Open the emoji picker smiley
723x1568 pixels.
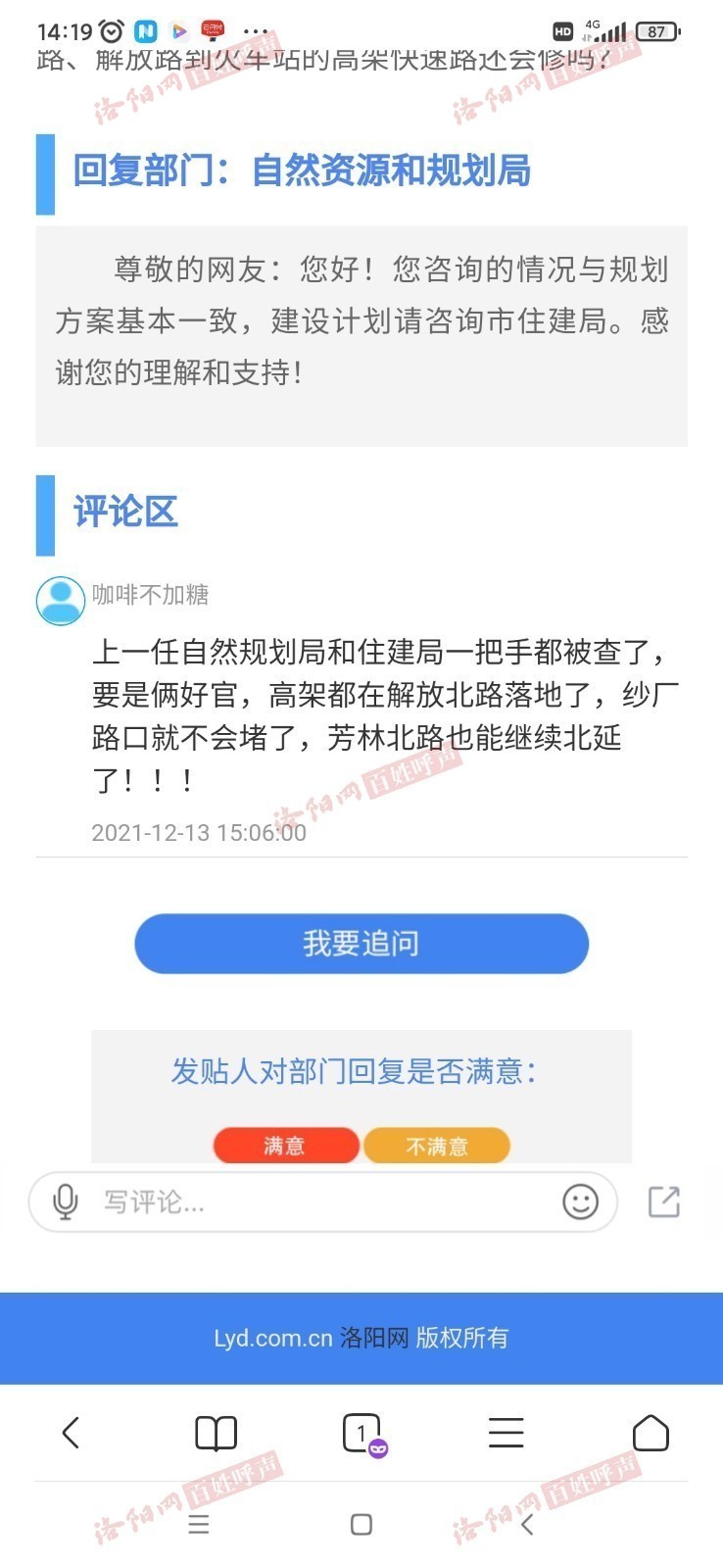[580, 1201]
